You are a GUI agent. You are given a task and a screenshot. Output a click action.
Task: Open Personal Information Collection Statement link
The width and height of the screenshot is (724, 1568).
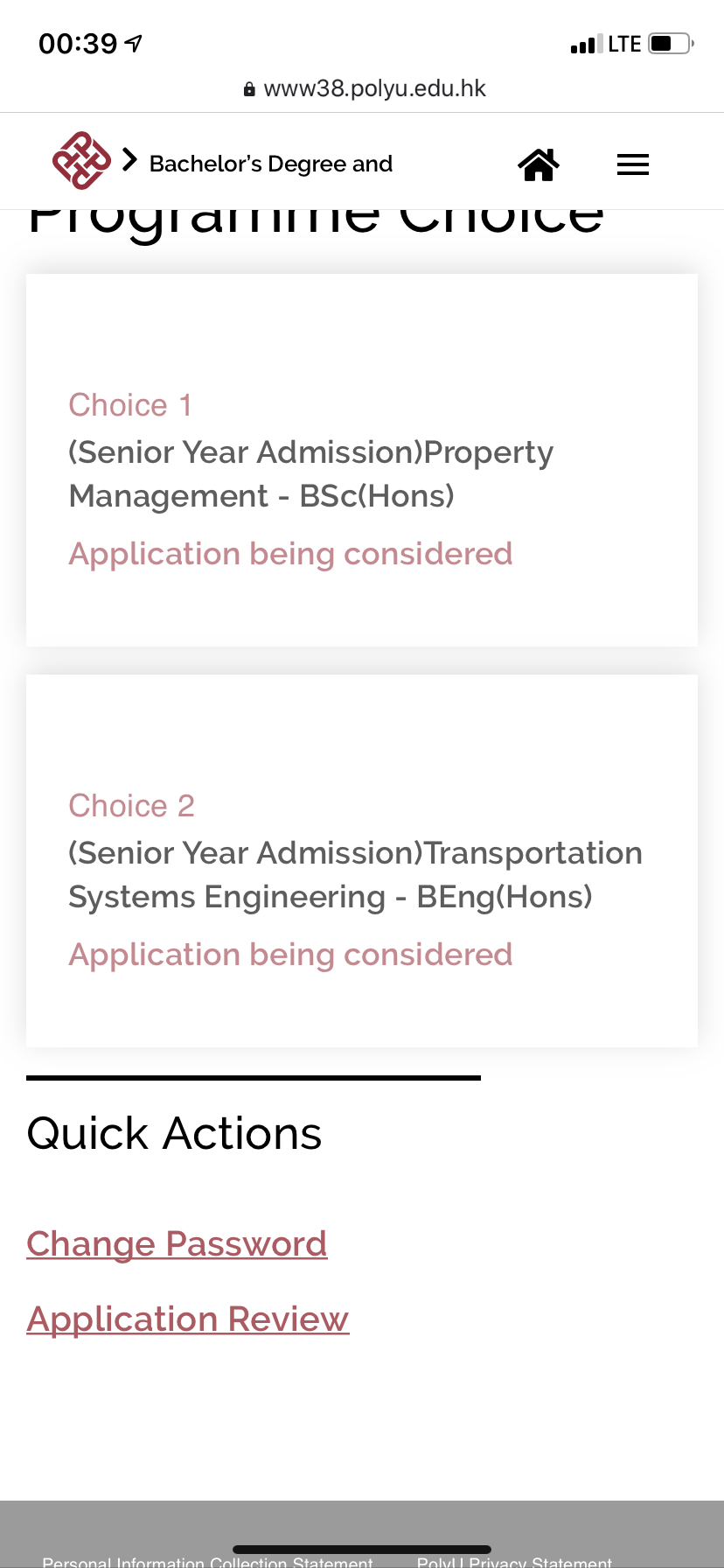[208, 1561]
